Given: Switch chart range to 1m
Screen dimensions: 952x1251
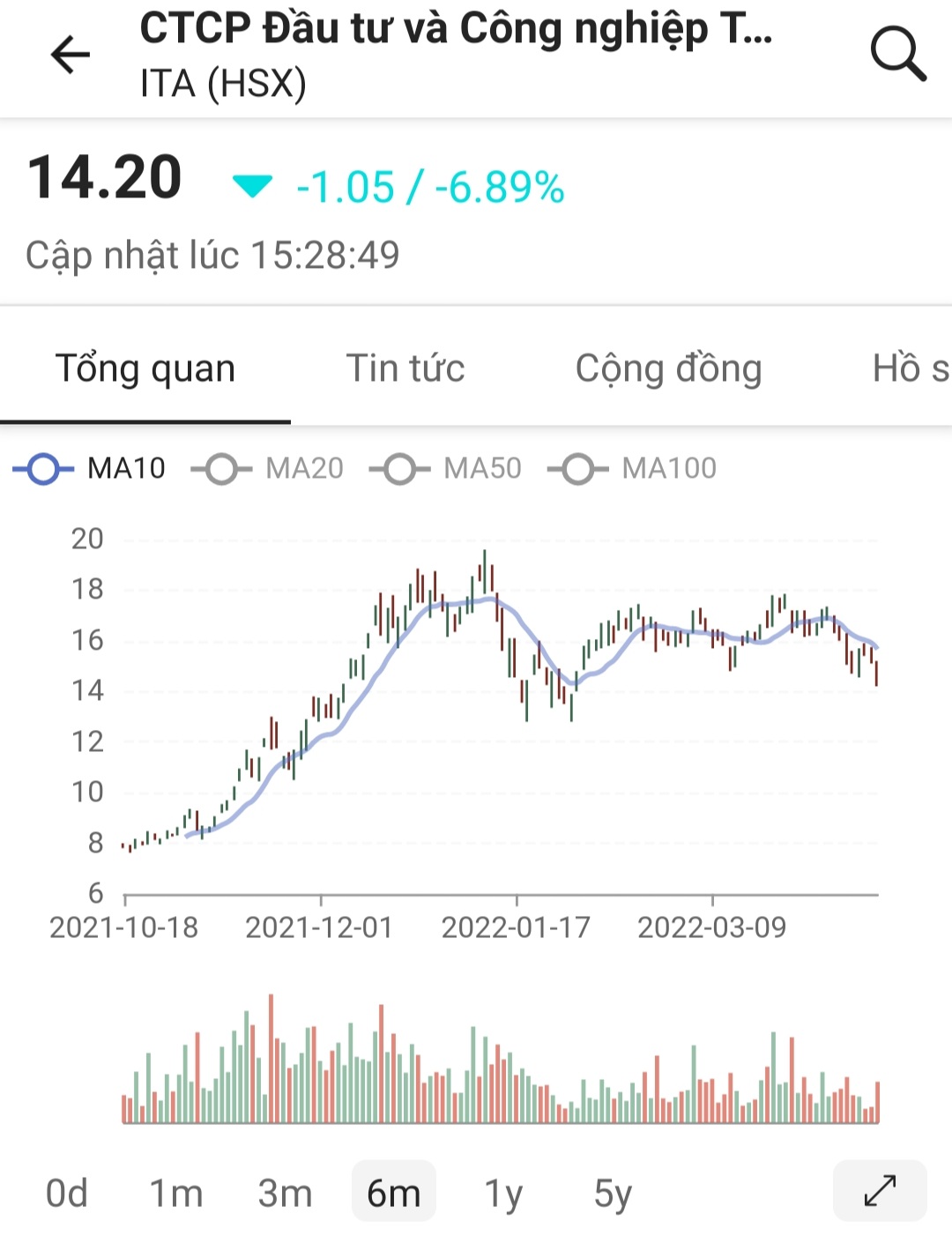Looking at the screenshot, I should pyautogui.click(x=176, y=1193).
